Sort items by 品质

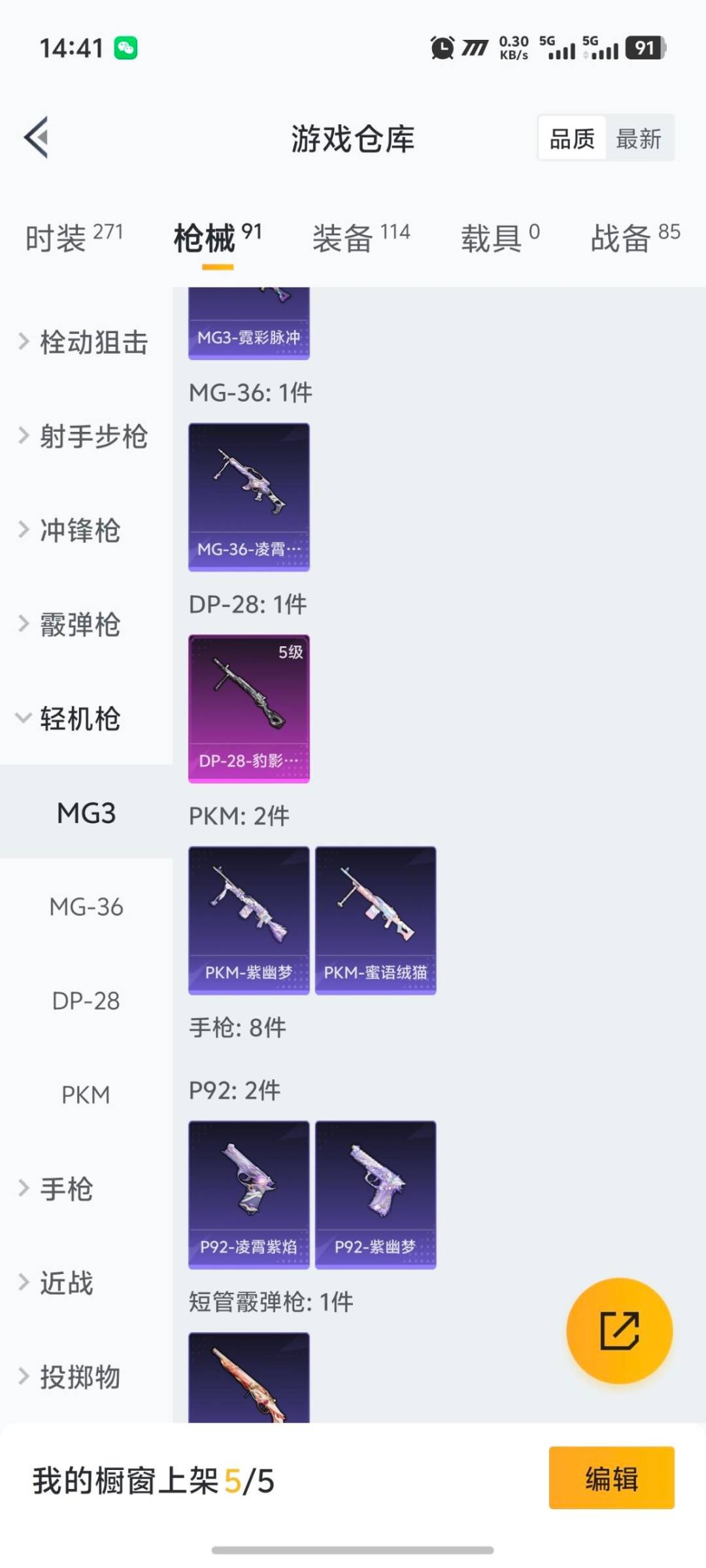pyautogui.click(x=572, y=139)
